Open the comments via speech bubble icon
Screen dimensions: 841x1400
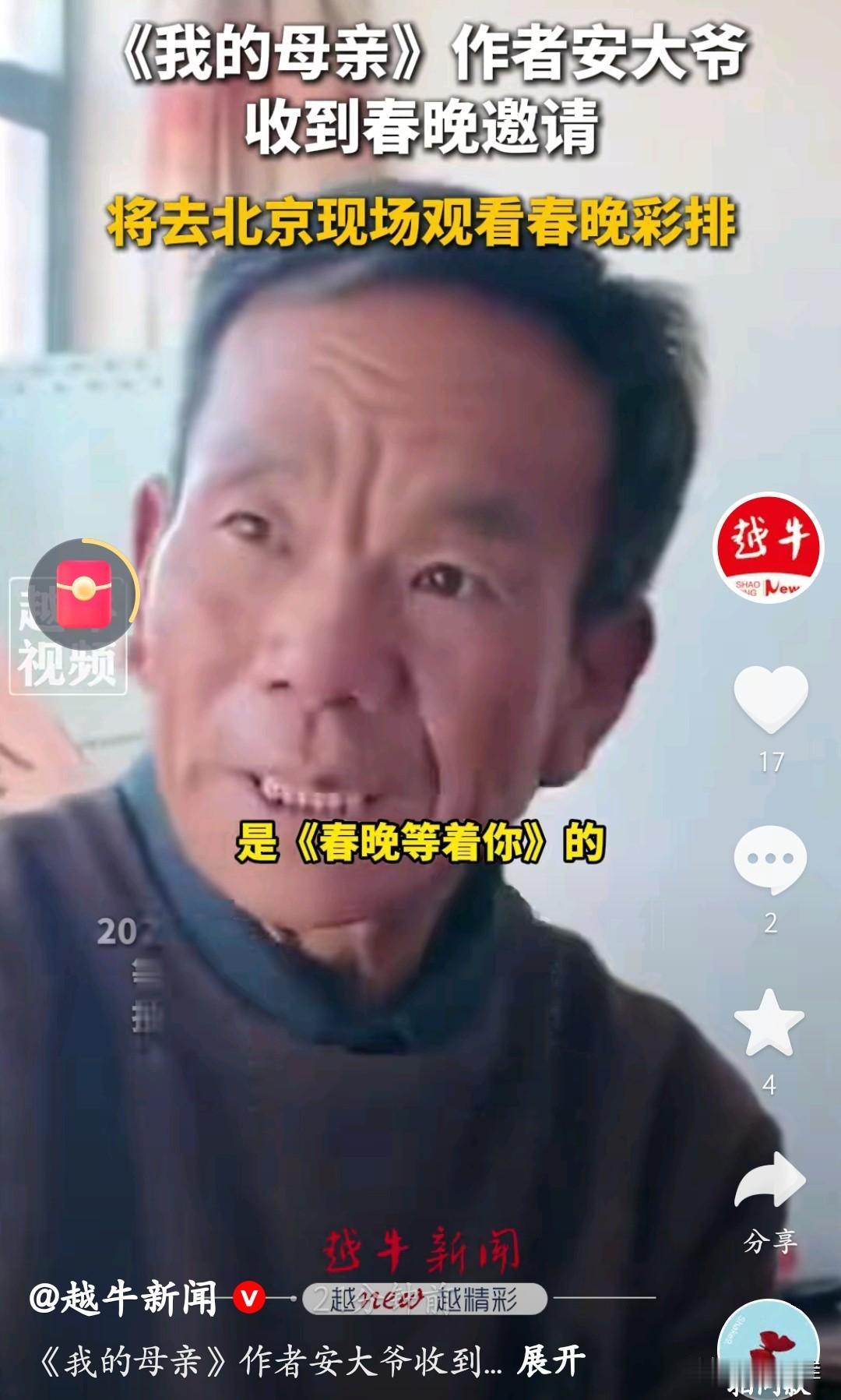click(x=771, y=857)
